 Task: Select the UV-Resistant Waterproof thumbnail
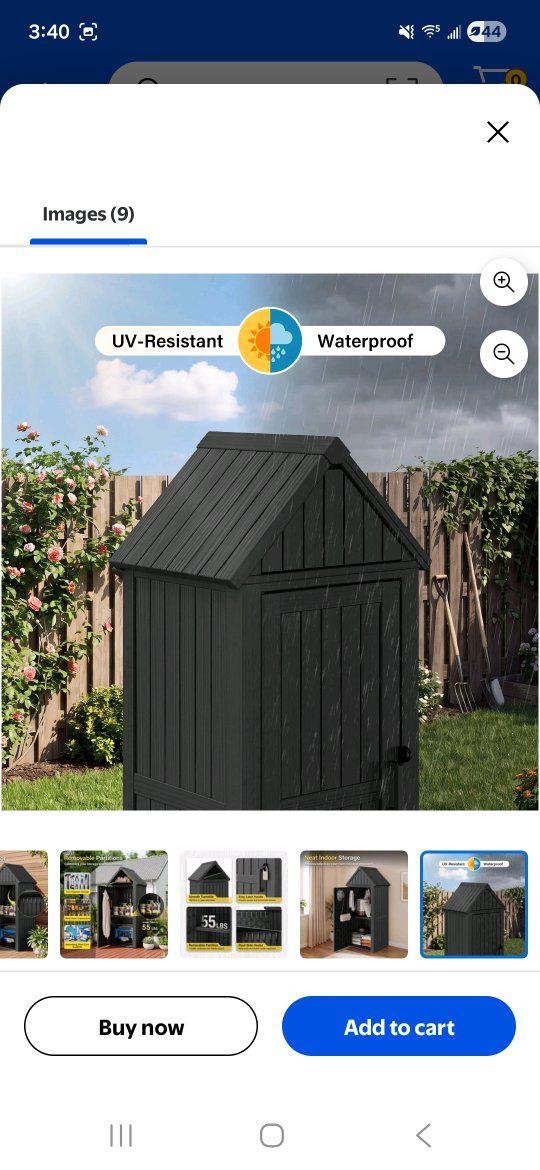point(474,904)
